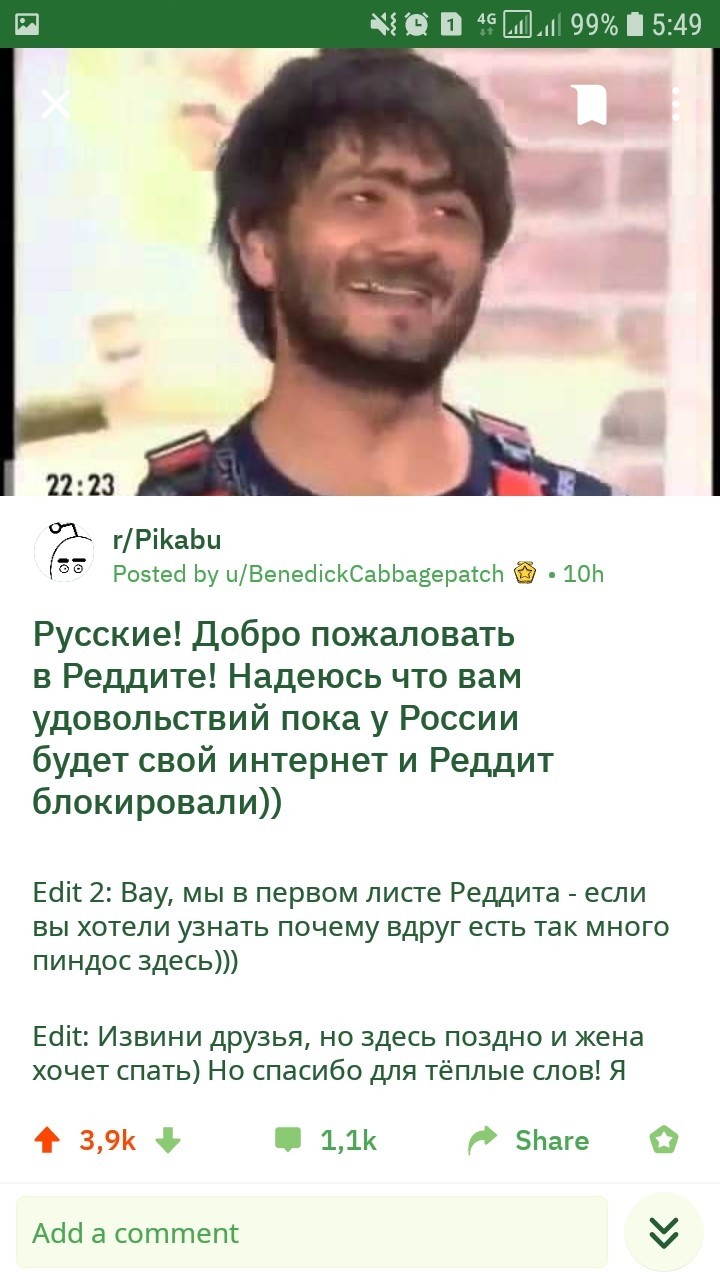Screen dimensions: 720x1280
Task: Open the 1,1k comments
Action: click(x=326, y=1141)
